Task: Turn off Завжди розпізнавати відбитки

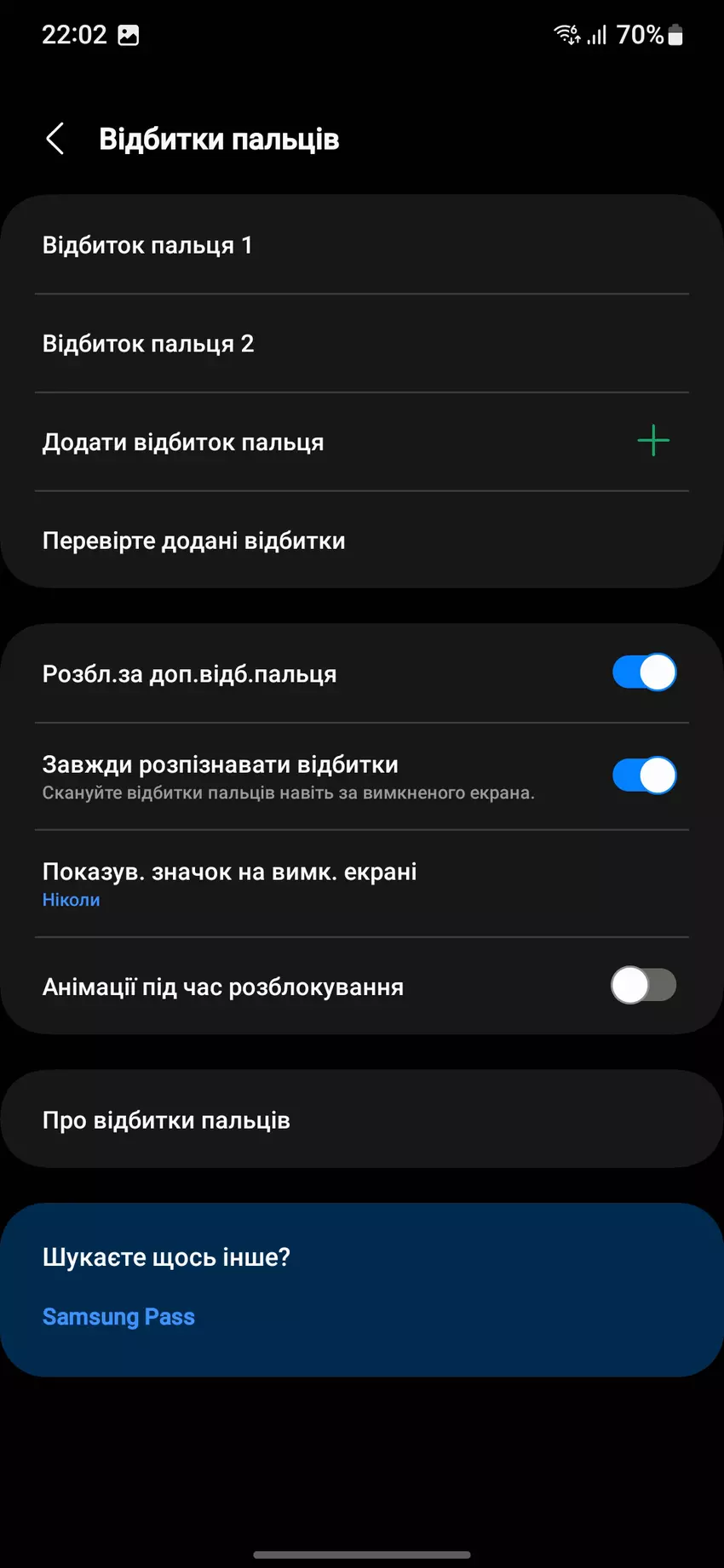Action: point(644,775)
